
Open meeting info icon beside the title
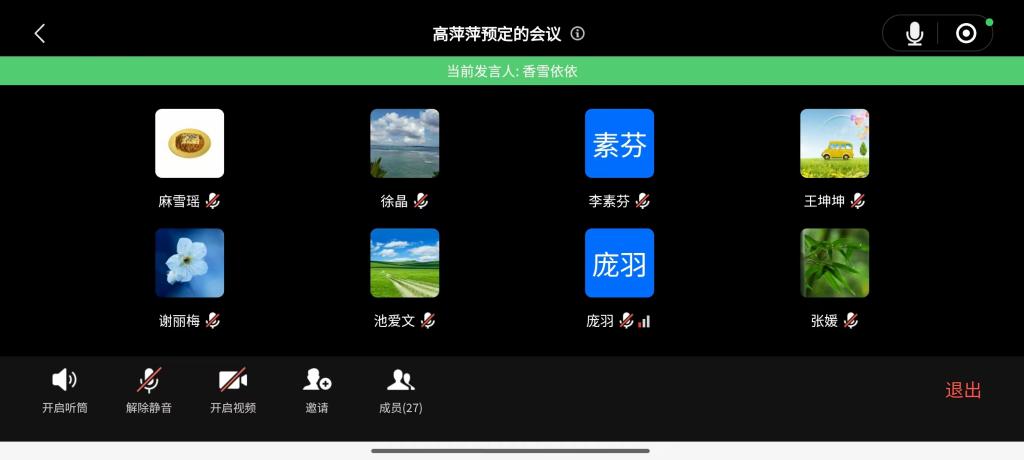pos(577,34)
